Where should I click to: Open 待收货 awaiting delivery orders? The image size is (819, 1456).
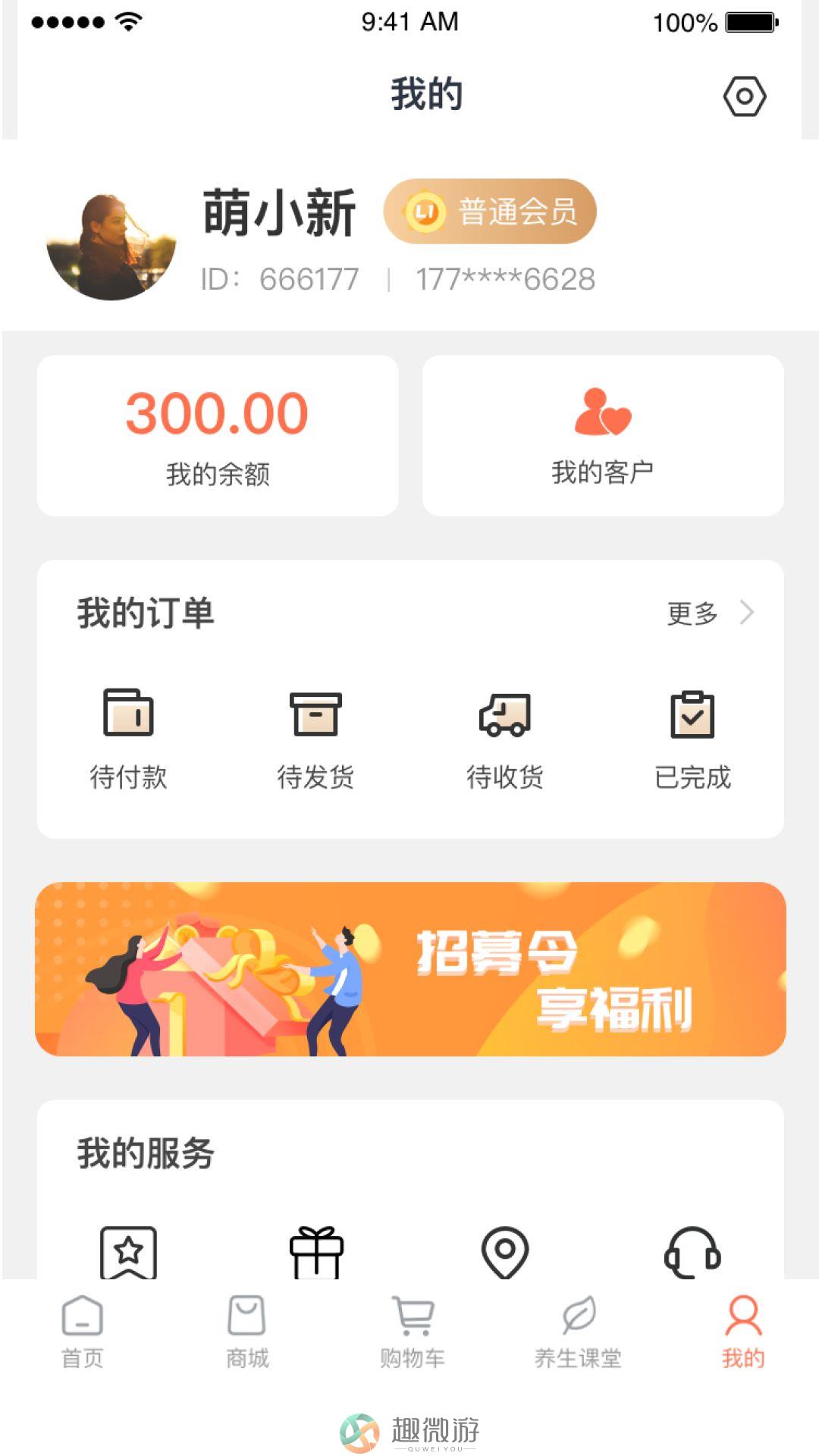pos(504,737)
